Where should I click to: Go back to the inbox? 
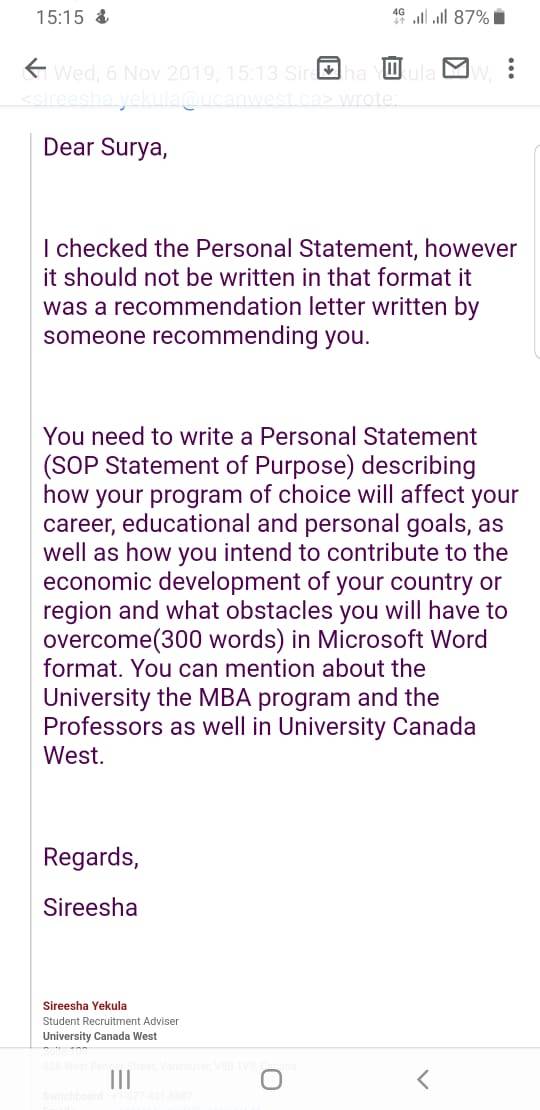(x=35, y=68)
